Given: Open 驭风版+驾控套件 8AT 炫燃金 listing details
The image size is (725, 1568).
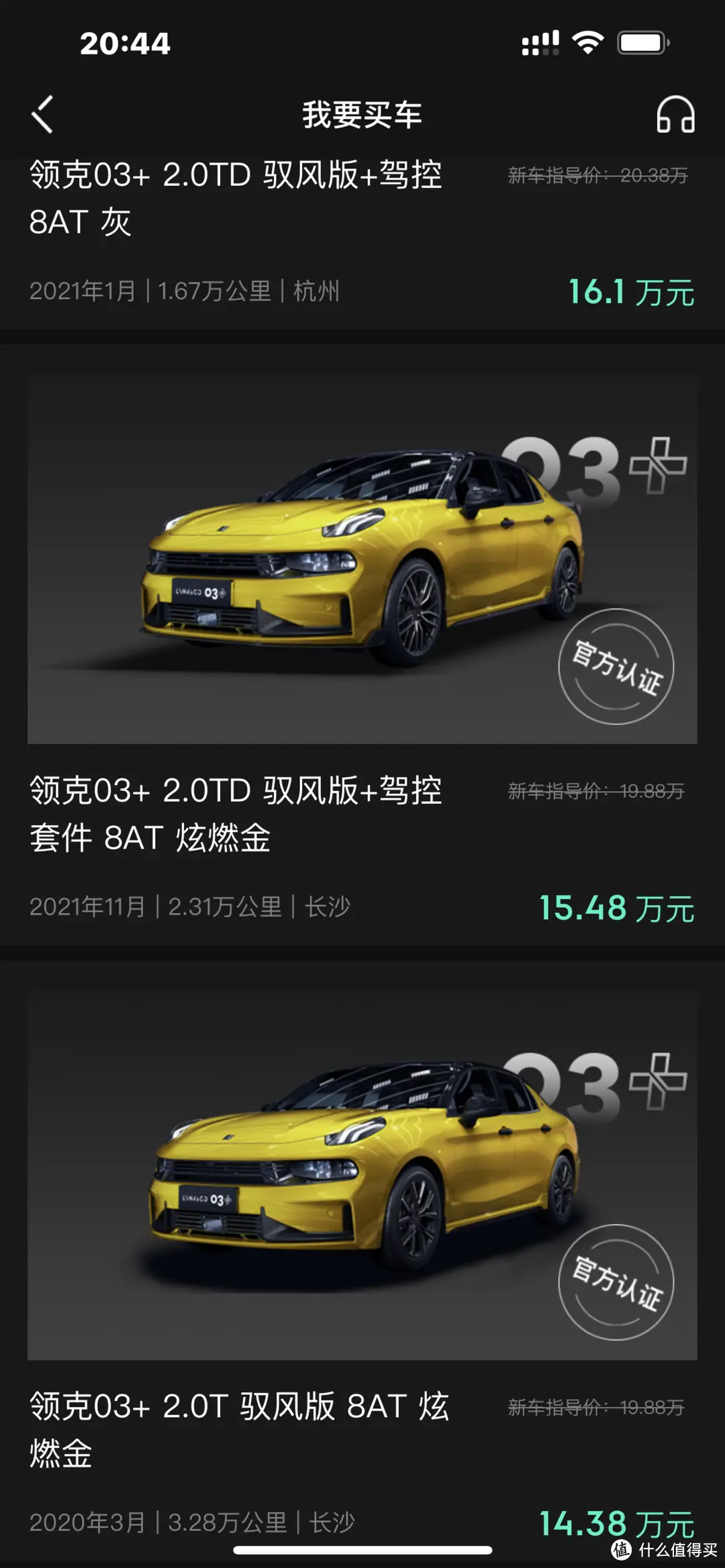Looking at the screenshot, I should click(235, 814).
